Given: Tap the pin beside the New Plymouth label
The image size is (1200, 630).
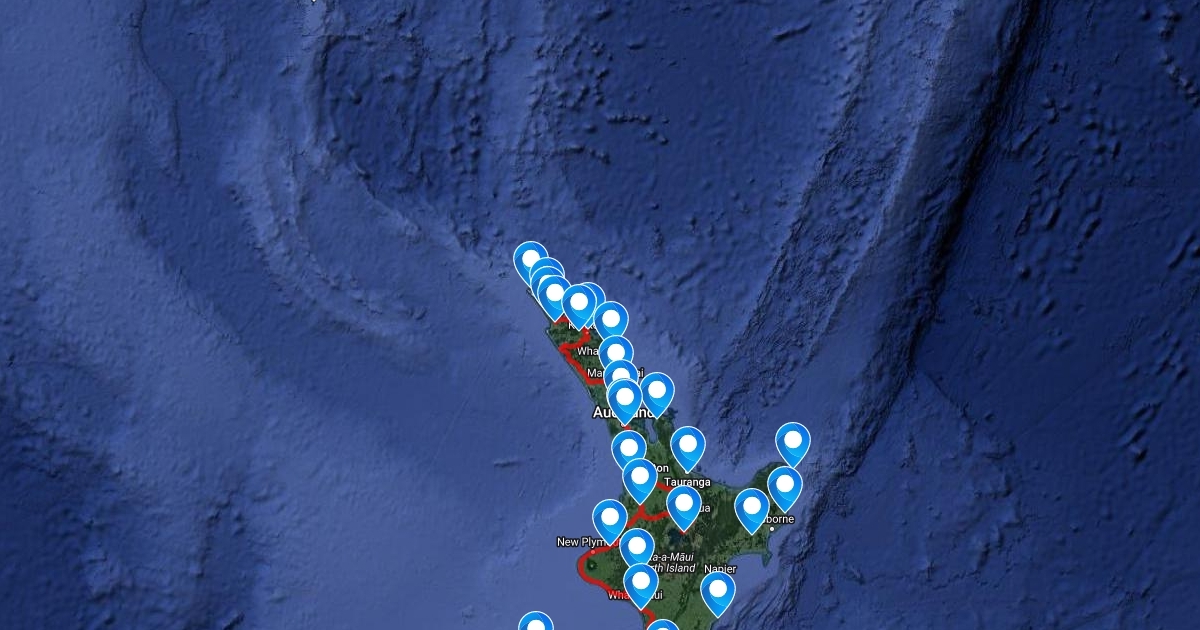Looking at the screenshot, I should point(610,520).
